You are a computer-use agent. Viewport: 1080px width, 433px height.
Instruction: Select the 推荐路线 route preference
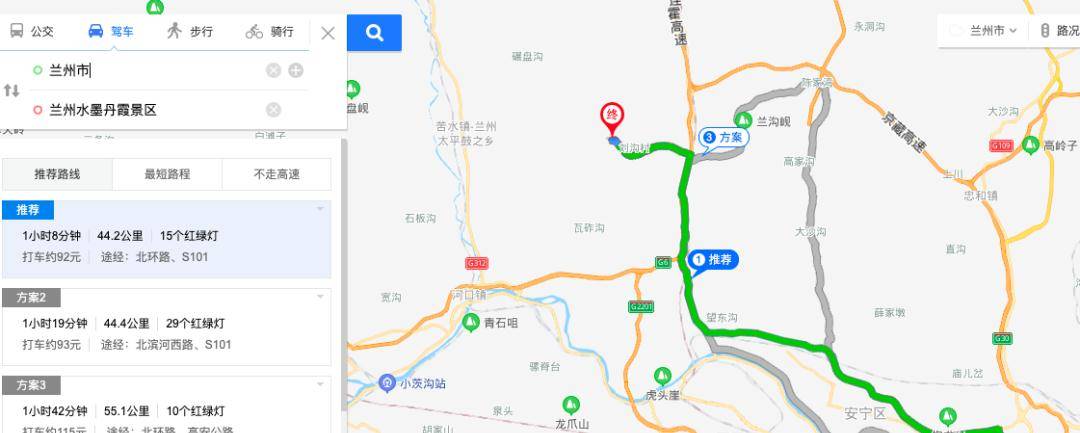pyautogui.click(x=57, y=174)
